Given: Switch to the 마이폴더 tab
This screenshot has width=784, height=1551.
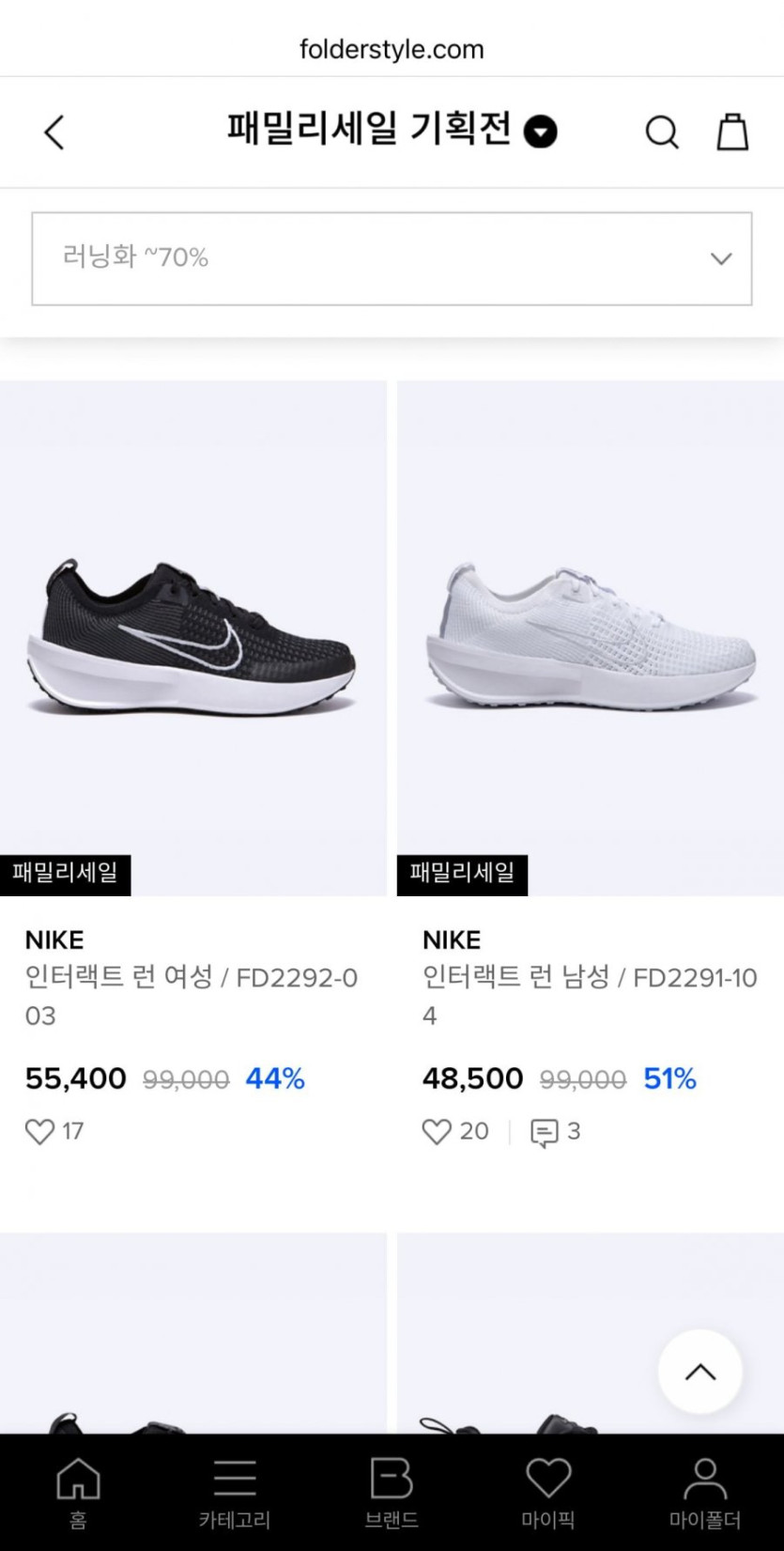Looking at the screenshot, I should pos(704,1492).
